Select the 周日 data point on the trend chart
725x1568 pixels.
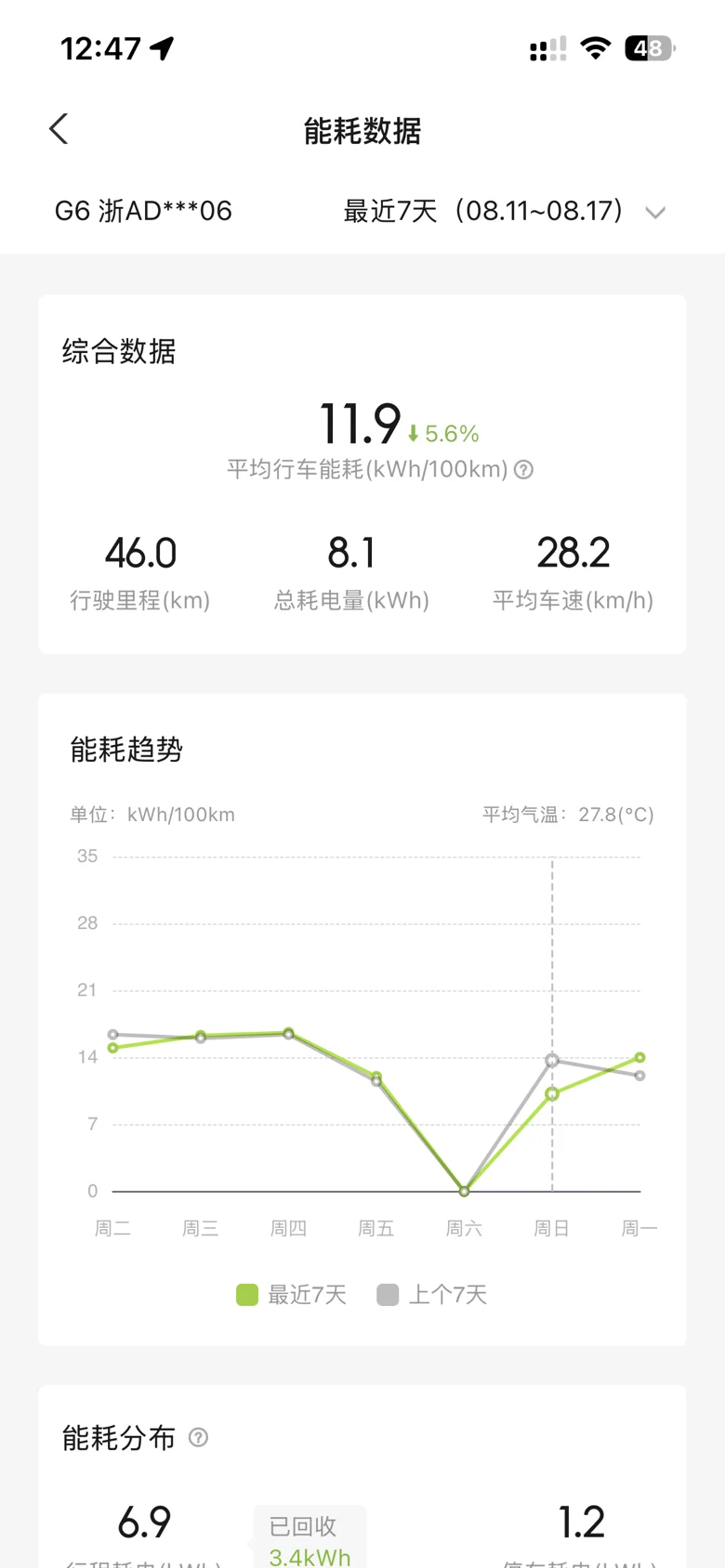552,1093
